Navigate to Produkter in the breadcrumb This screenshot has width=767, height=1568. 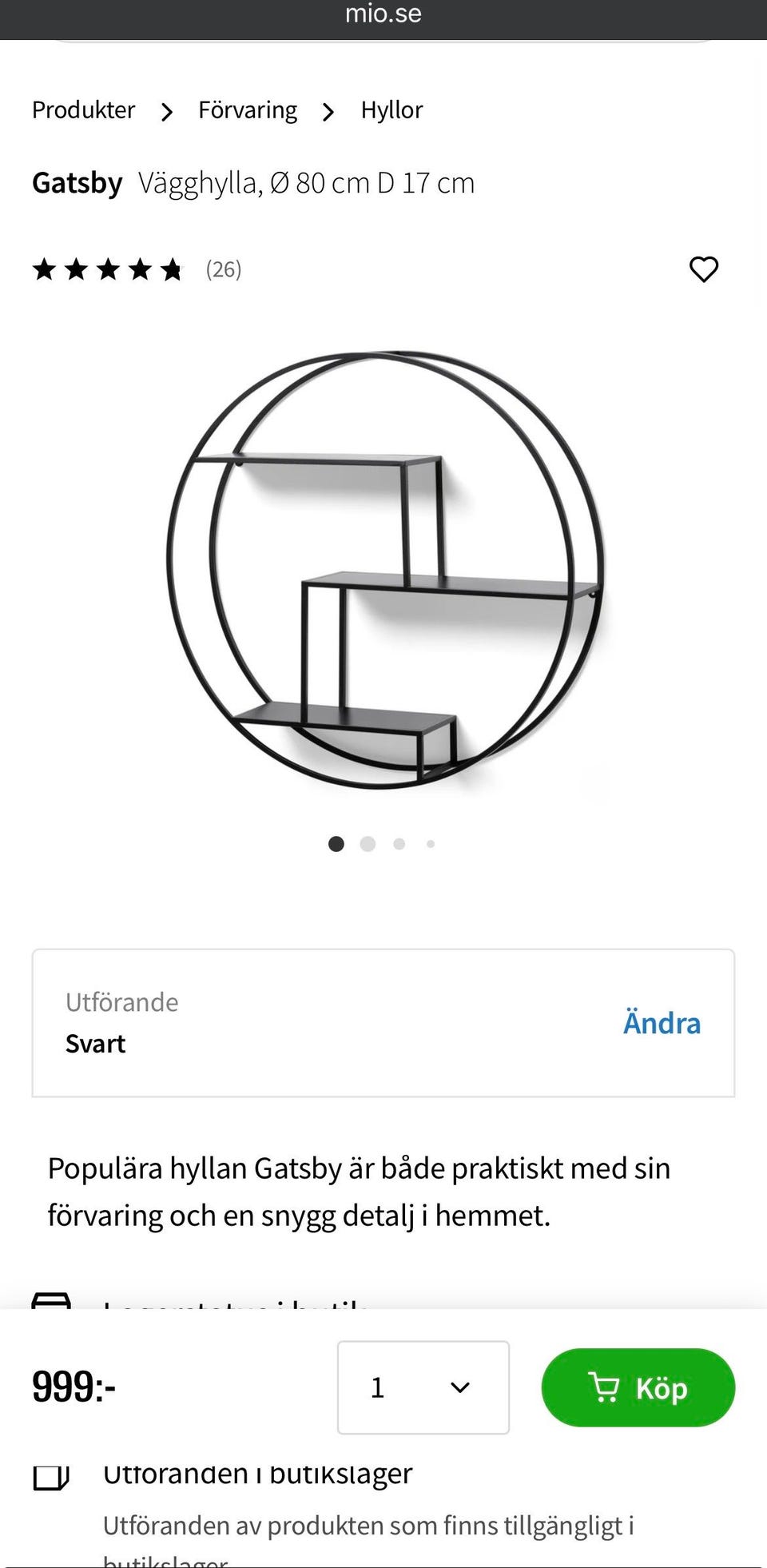[82, 109]
